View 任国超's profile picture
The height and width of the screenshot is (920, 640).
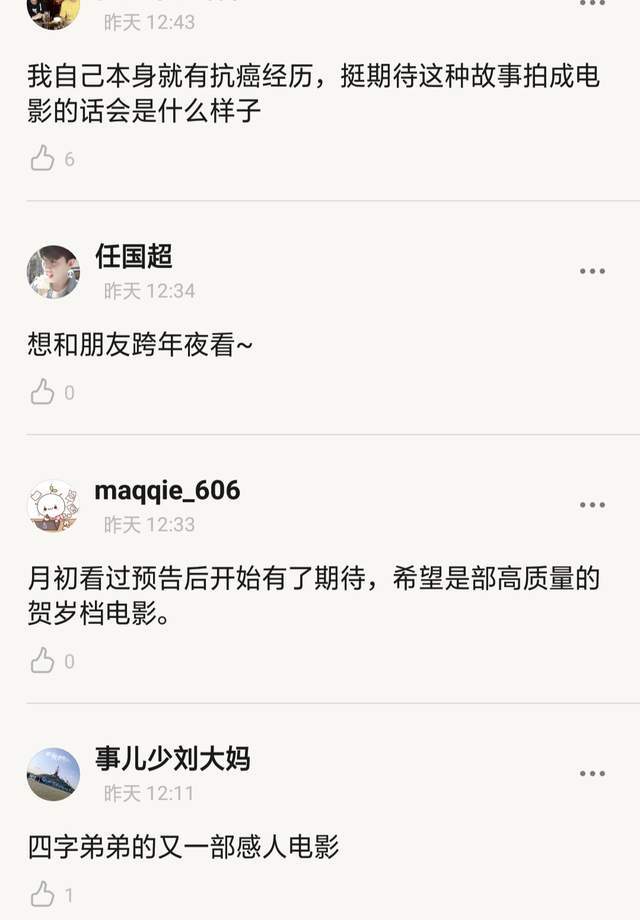(53, 271)
